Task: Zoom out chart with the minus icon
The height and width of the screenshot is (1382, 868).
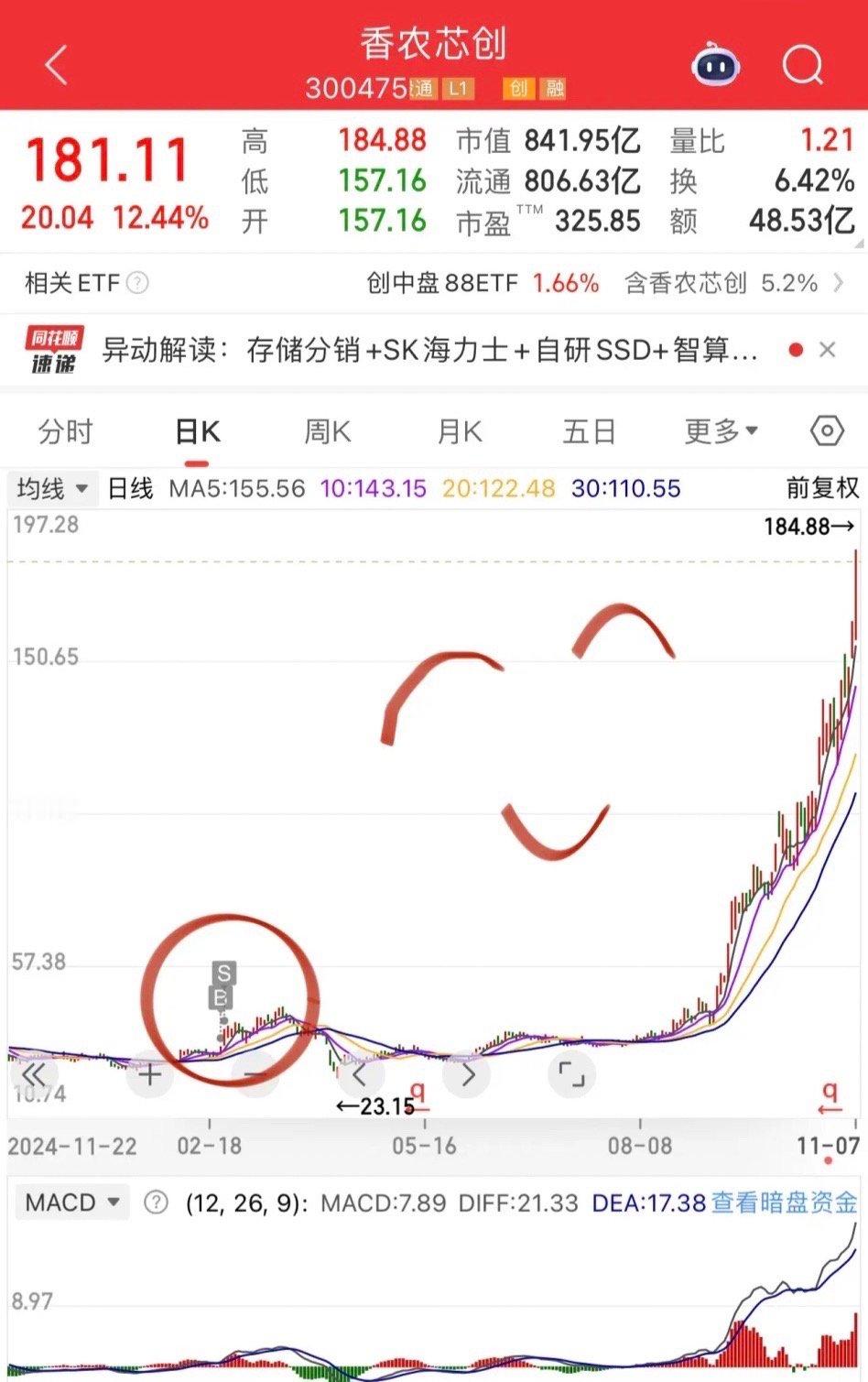Action: tap(255, 1072)
